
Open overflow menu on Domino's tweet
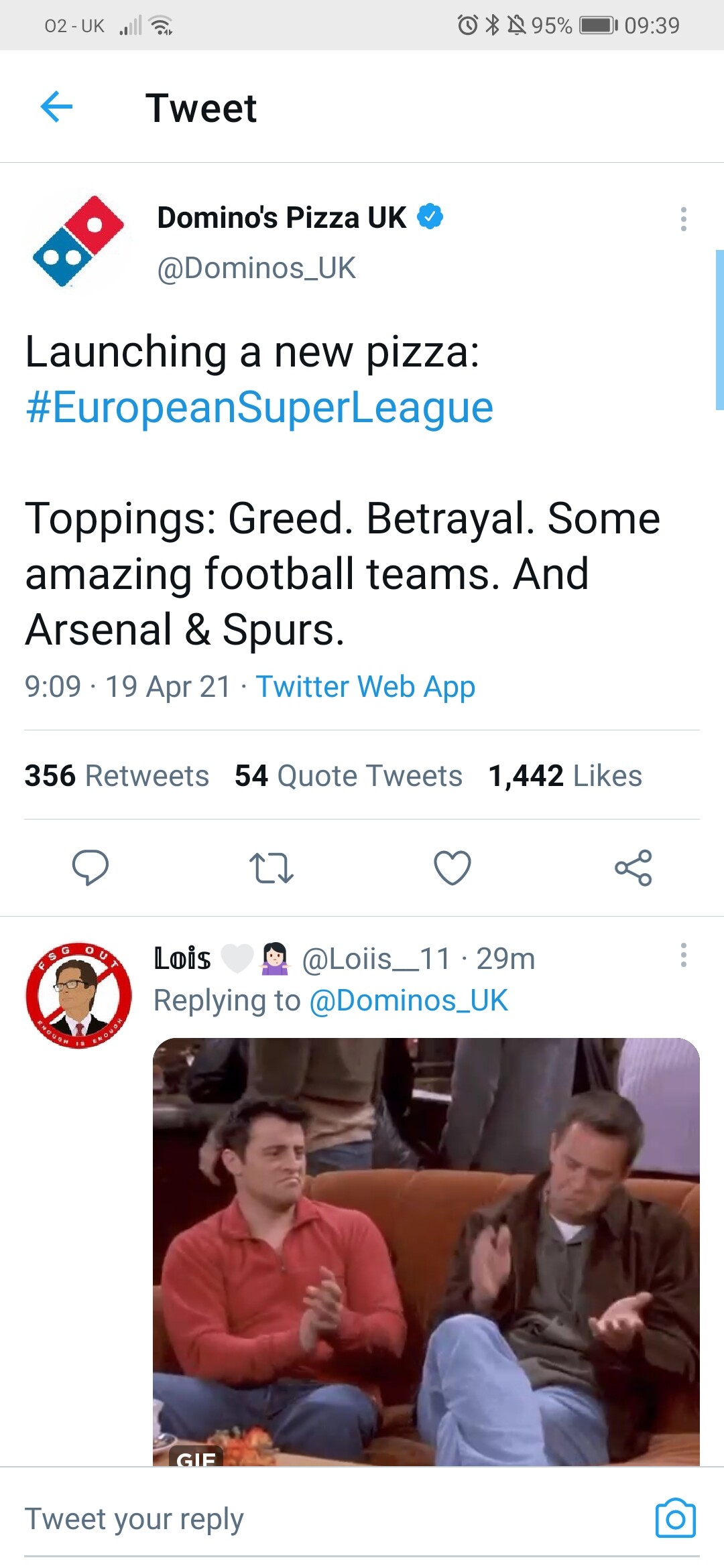click(683, 219)
